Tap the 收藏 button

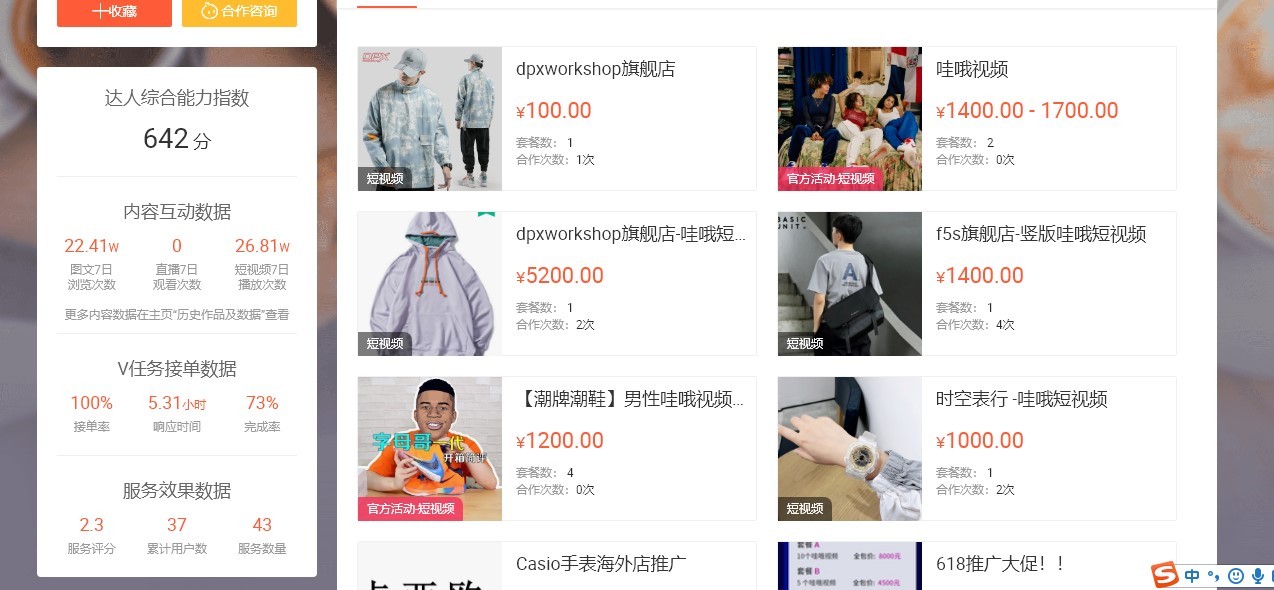tap(114, 11)
